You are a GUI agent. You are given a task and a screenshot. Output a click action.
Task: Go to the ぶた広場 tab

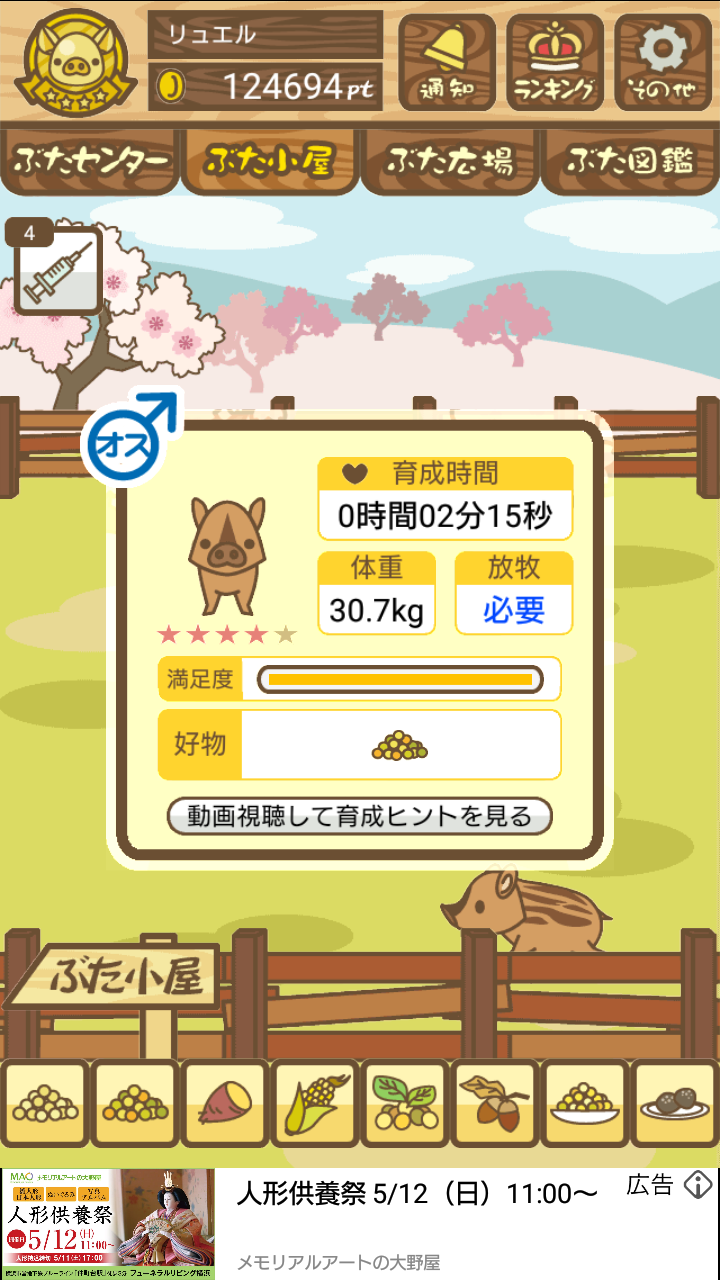450,160
